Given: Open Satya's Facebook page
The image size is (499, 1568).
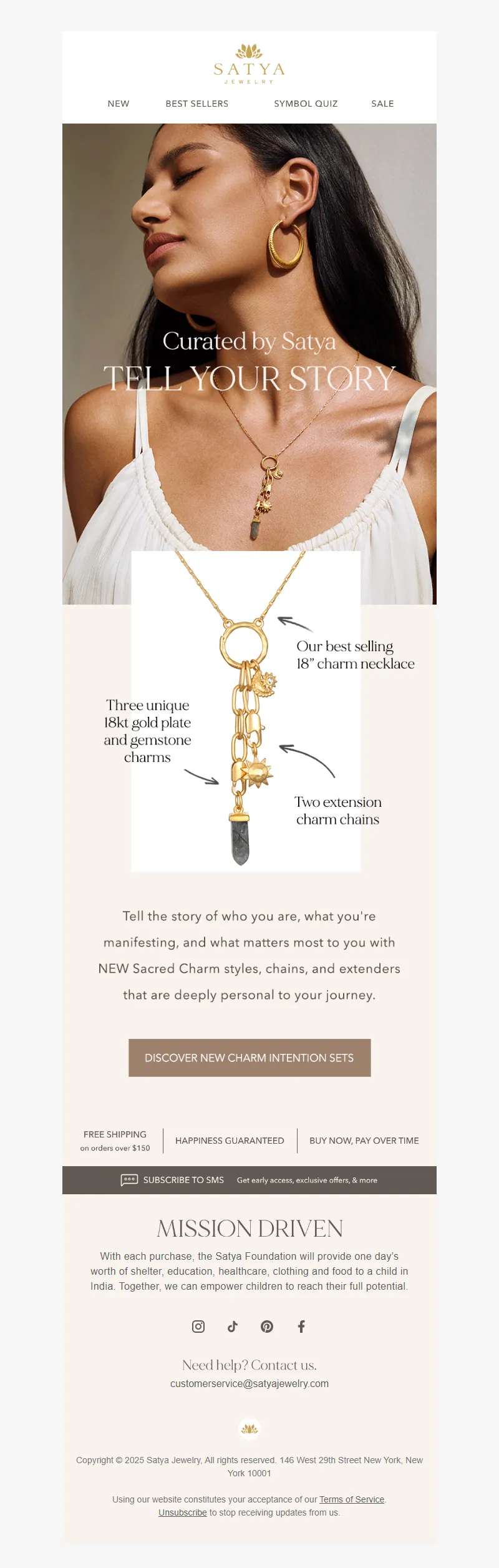Looking at the screenshot, I should tap(301, 1327).
